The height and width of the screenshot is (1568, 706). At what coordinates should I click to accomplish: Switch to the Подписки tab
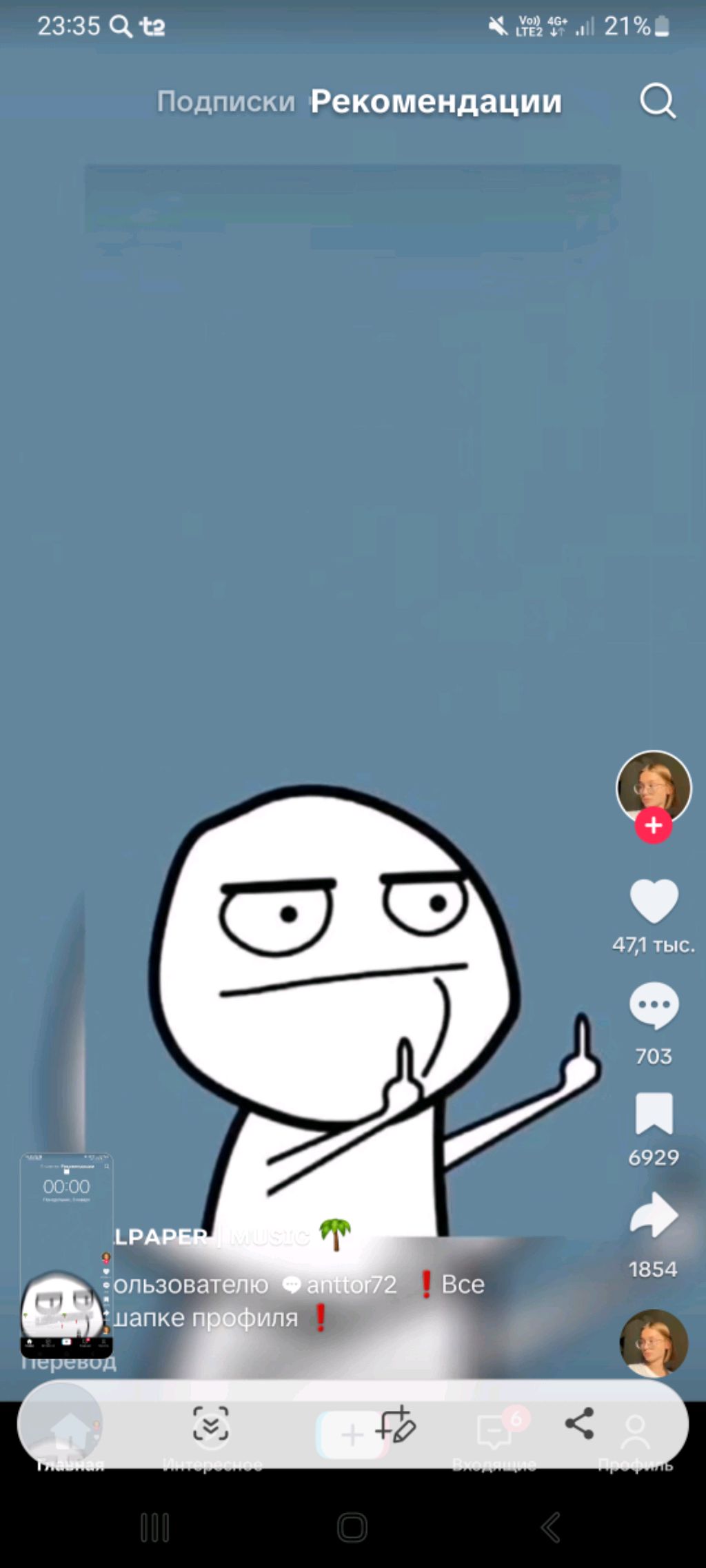(x=225, y=102)
